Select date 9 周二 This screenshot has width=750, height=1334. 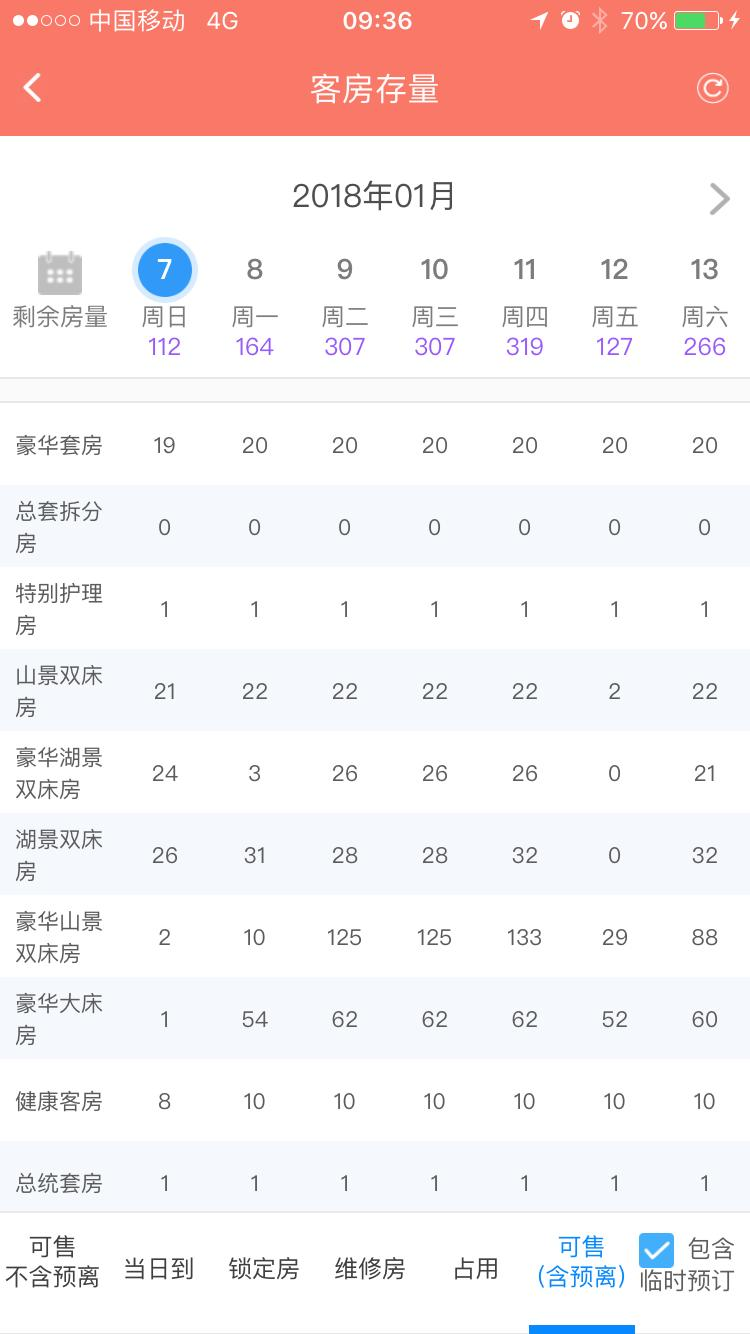345,304
